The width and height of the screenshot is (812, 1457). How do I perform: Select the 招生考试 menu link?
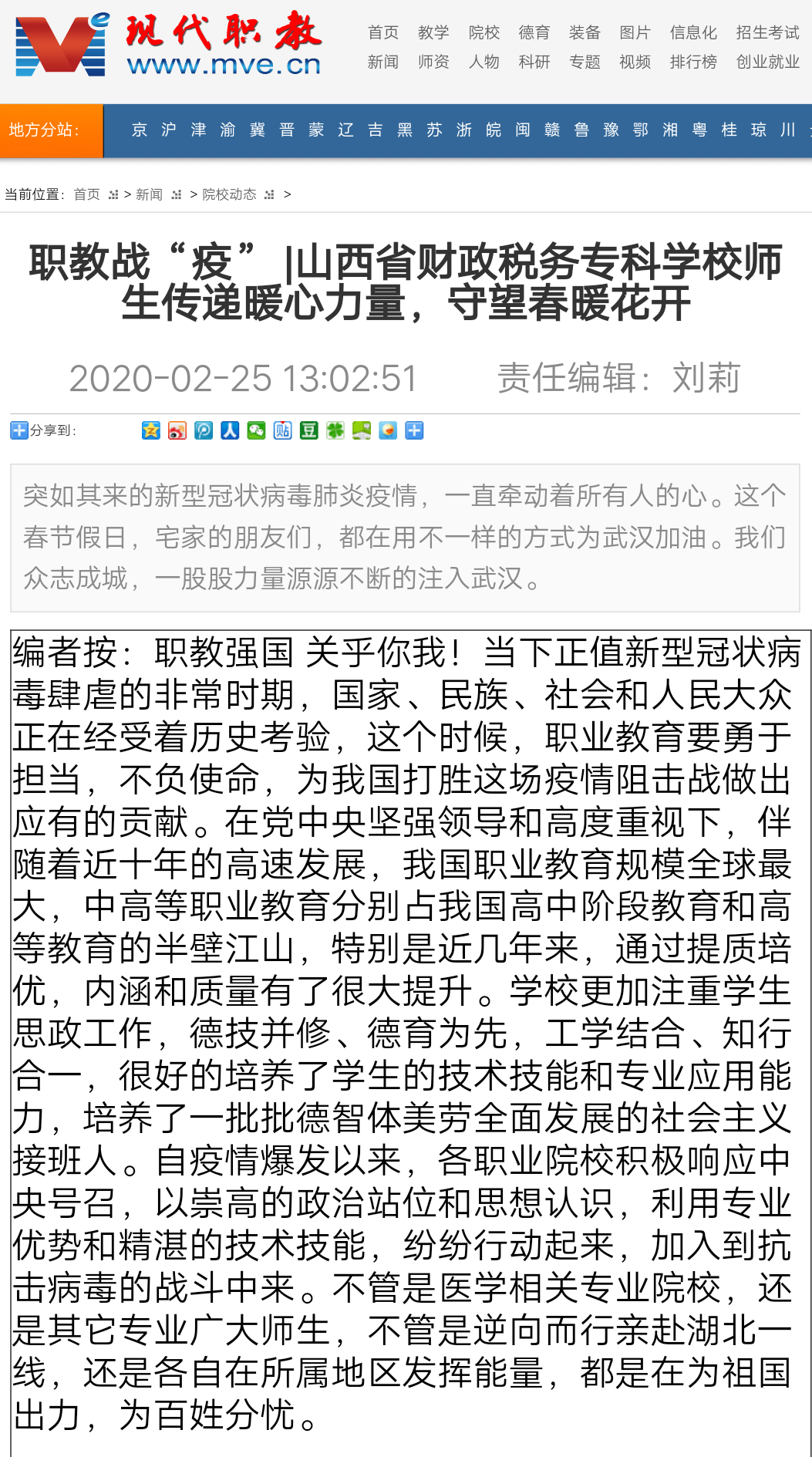[x=767, y=32]
